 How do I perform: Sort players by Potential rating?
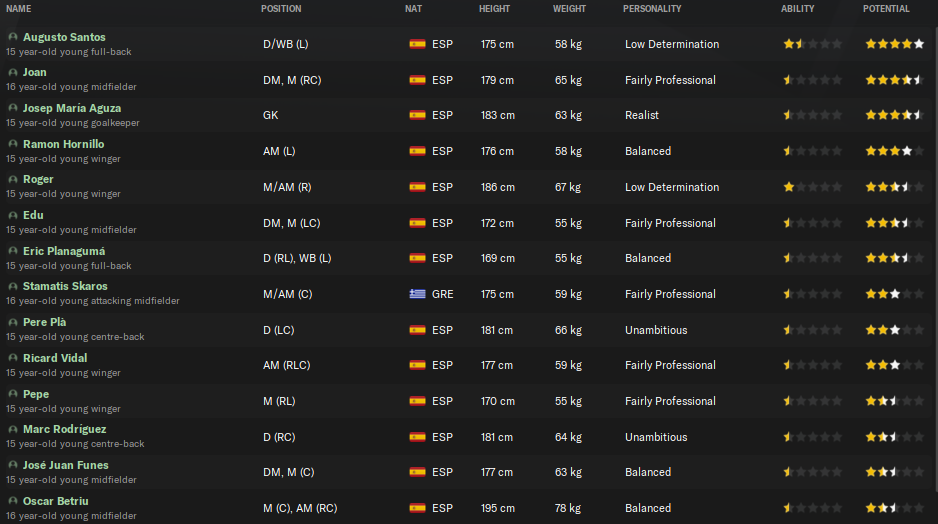[886, 9]
